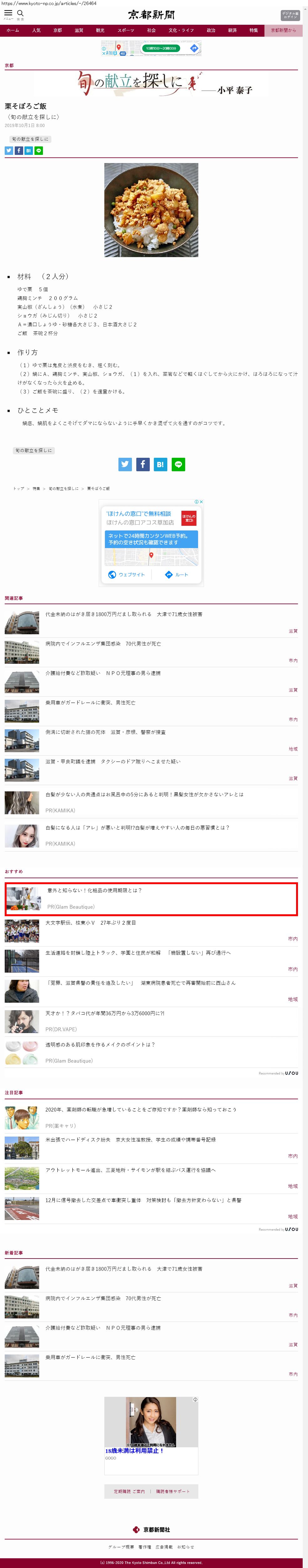308x1568 pixels.
Task: Open the 化粧品の使用期限 promoted article
Action: point(94,890)
